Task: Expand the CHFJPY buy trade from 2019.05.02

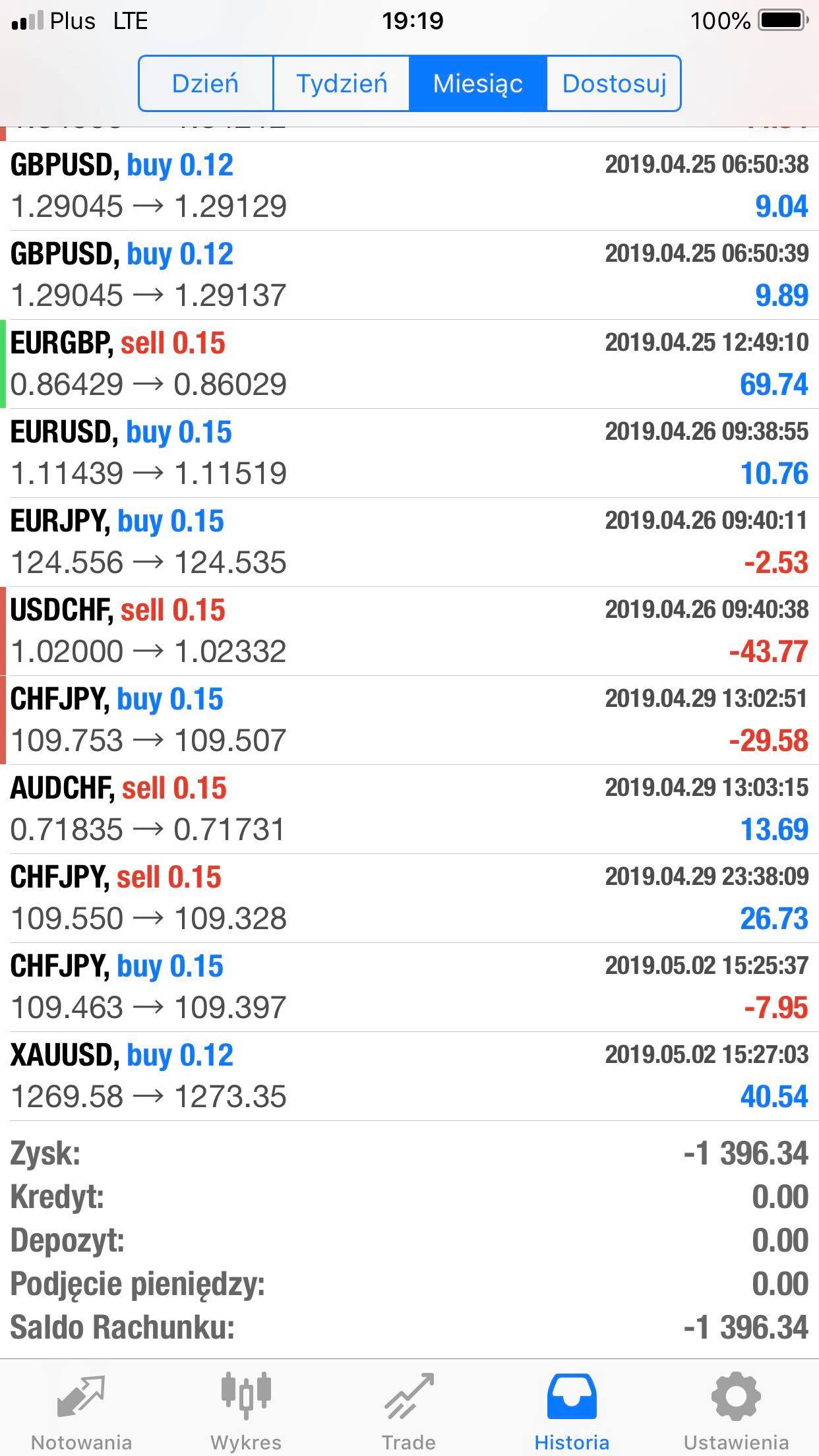Action: [x=409, y=987]
